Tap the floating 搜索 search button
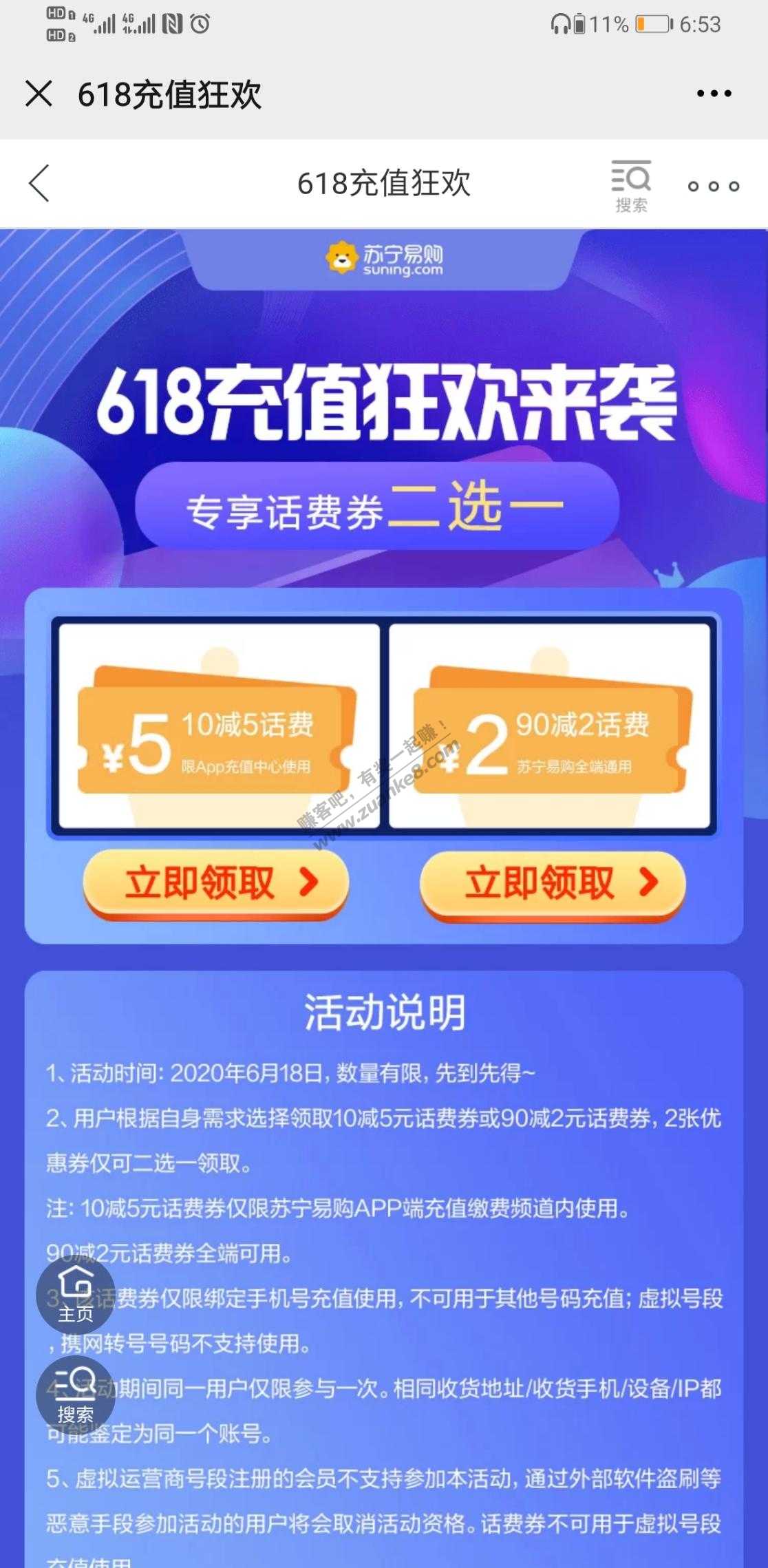The height and width of the screenshot is (1568, 768). [x=75, y=1396]
